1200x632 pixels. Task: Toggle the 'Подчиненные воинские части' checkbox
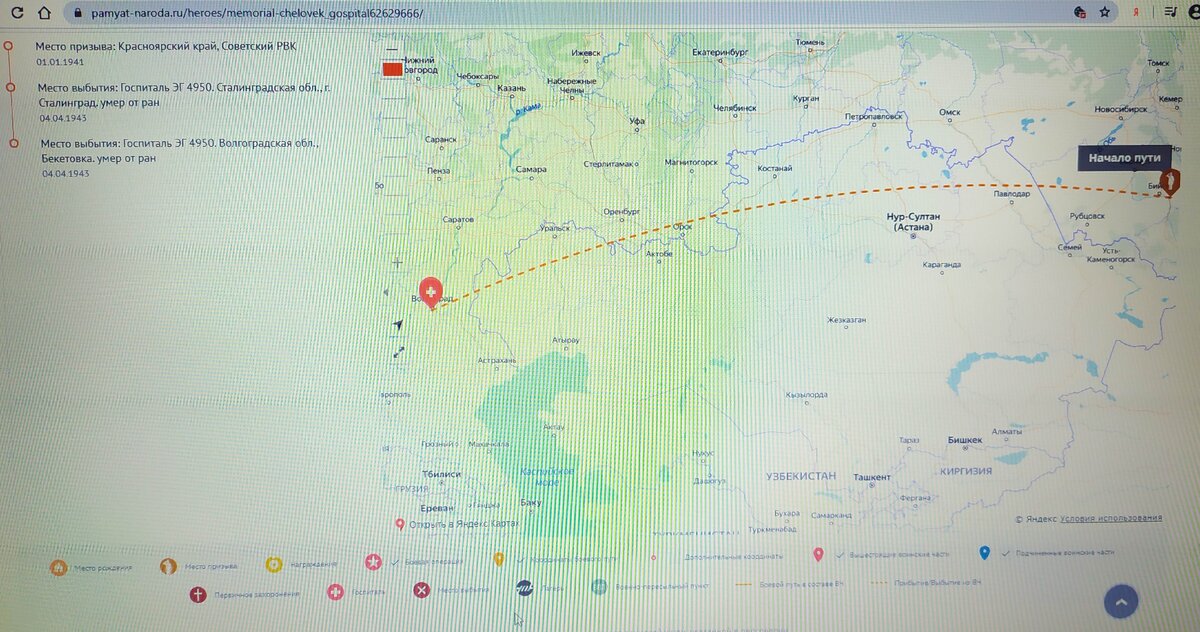pos(1005,552)
